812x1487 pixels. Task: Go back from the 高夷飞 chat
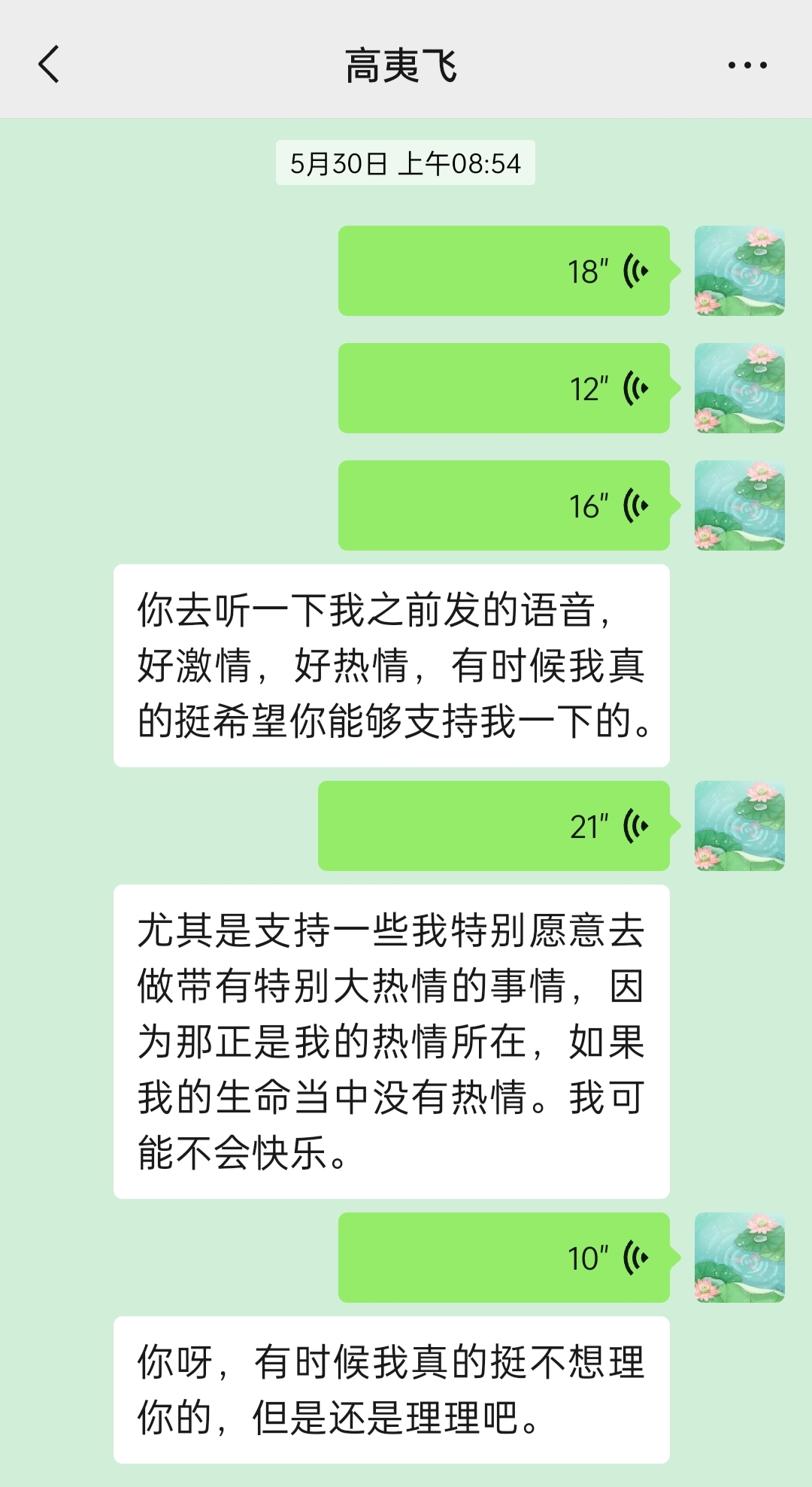click(x=49, y=65)
